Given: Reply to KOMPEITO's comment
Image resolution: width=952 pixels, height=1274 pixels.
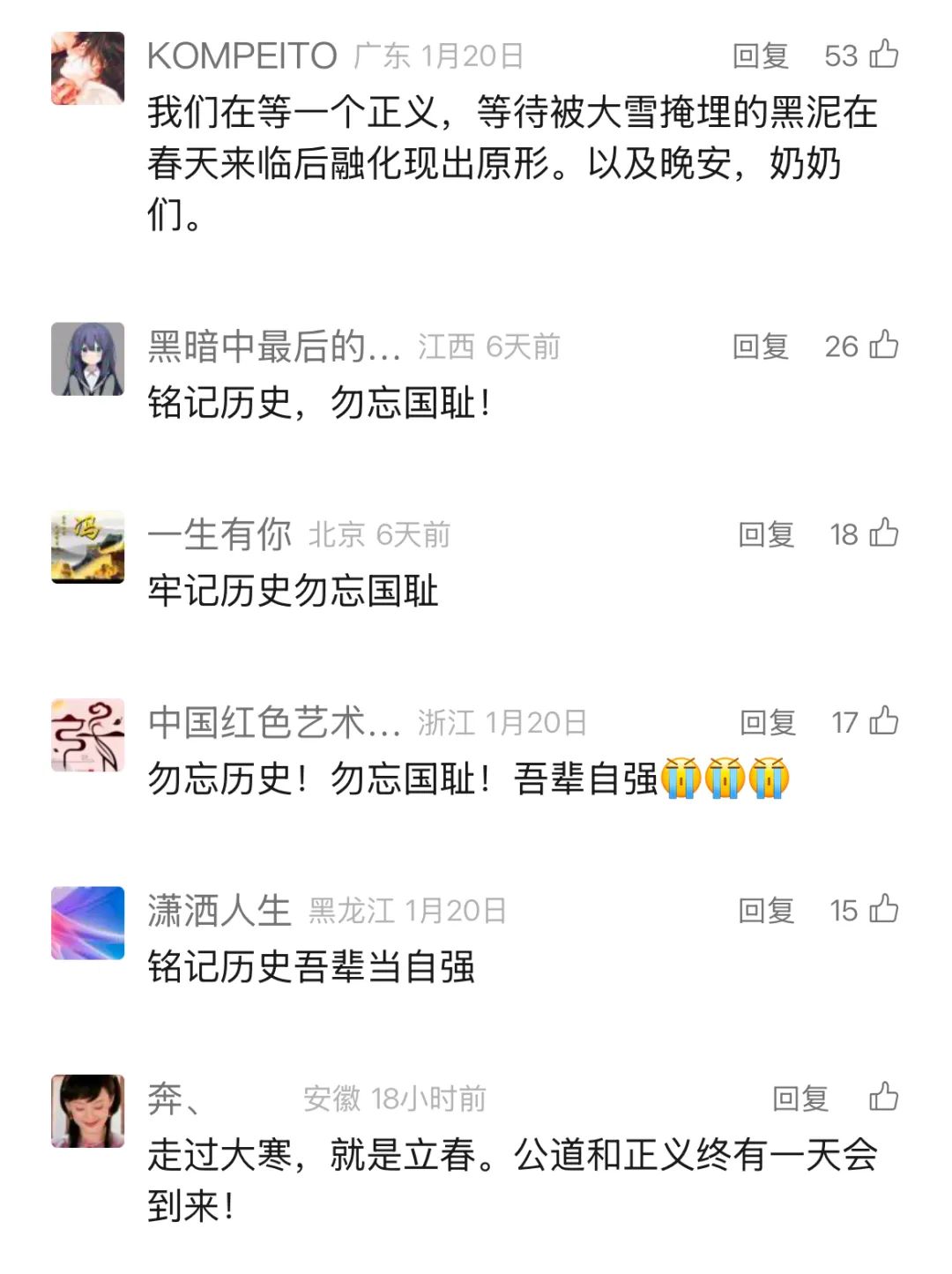Looking at the screenshot, I should tap(760, 56).
